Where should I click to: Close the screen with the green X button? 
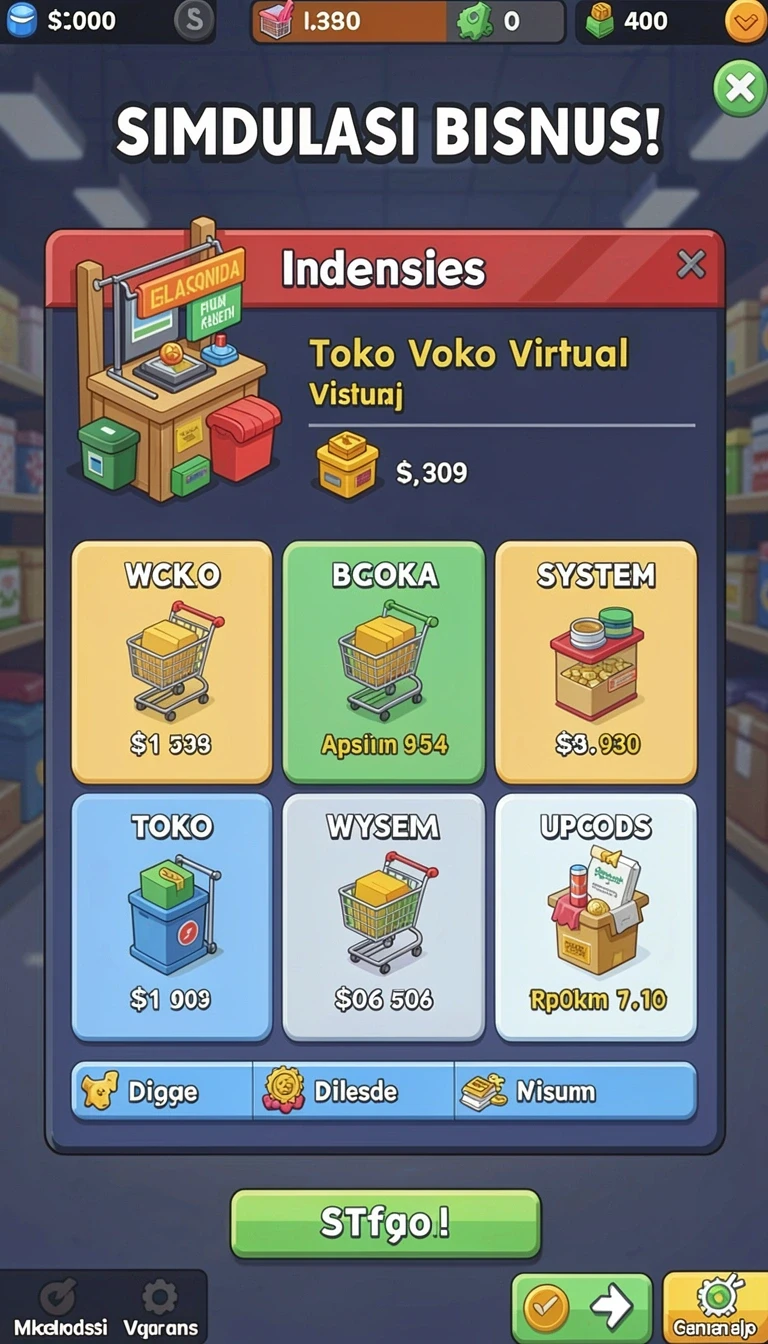[x=740, y=89]
